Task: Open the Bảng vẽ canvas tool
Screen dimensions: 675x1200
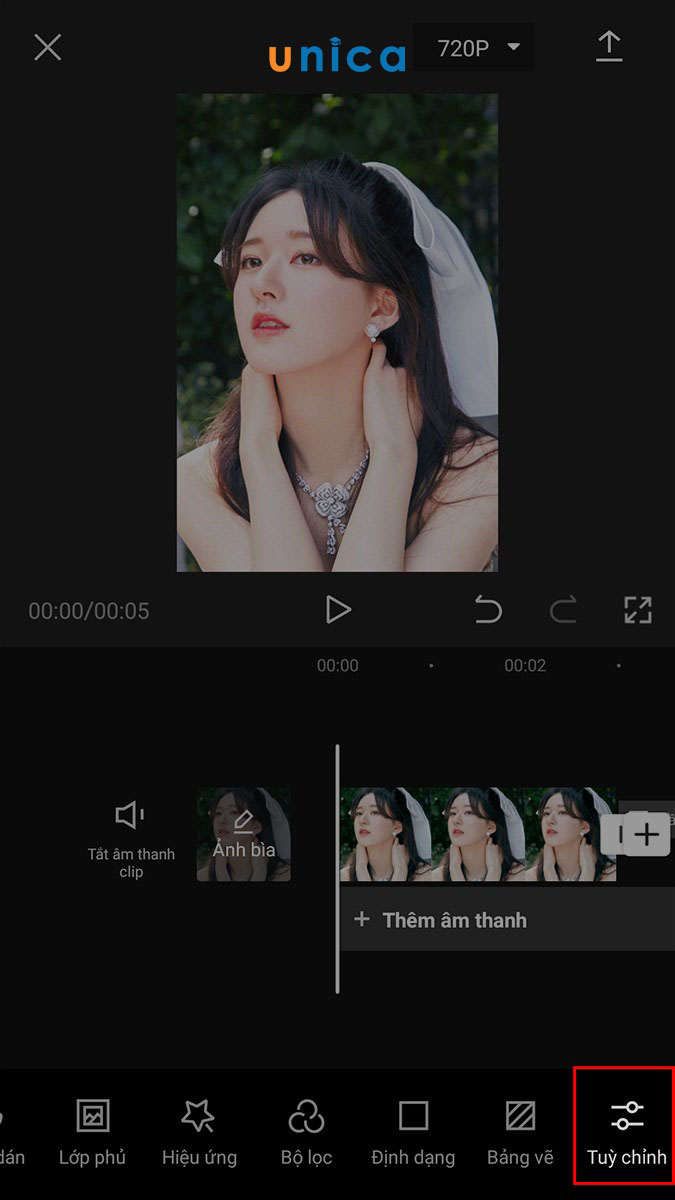Action: (x=520, y=1133)
